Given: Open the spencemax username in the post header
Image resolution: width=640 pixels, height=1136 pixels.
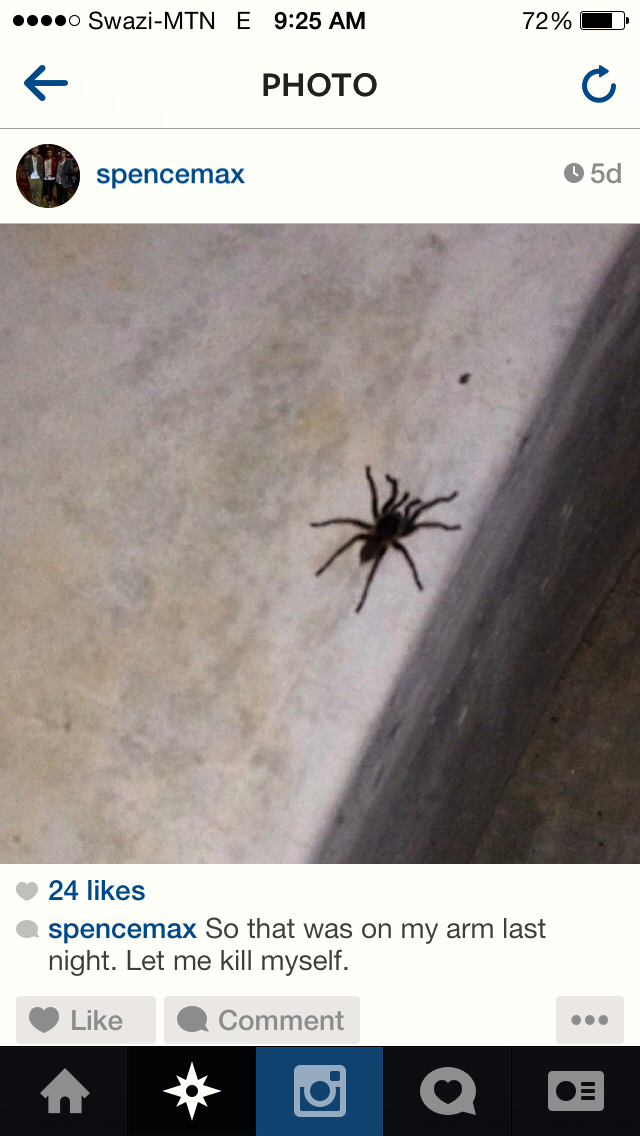Looking at the screenshot, I should coord(170,175).
